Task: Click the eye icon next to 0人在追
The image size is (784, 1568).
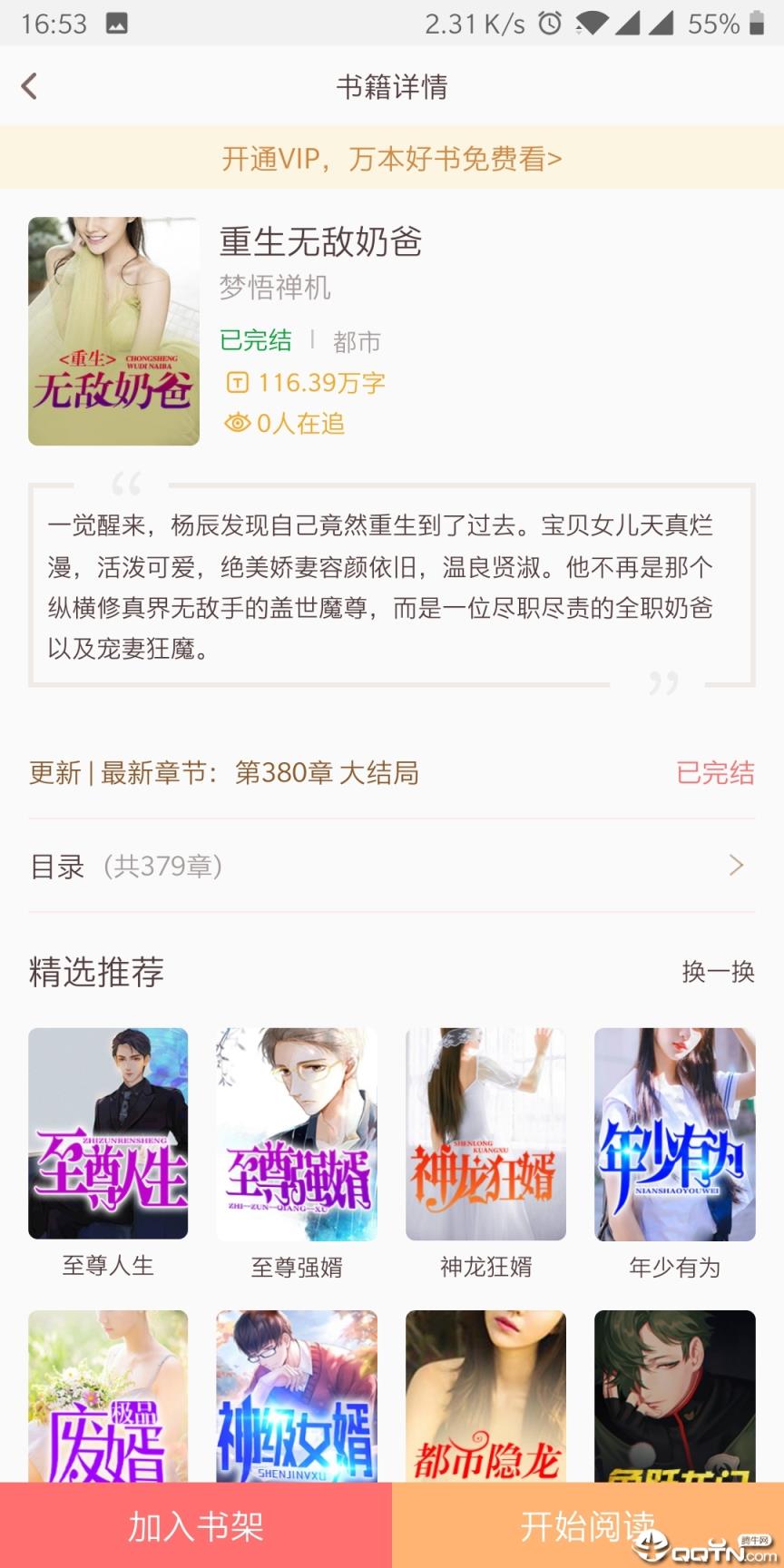Action: coord(237,424)
